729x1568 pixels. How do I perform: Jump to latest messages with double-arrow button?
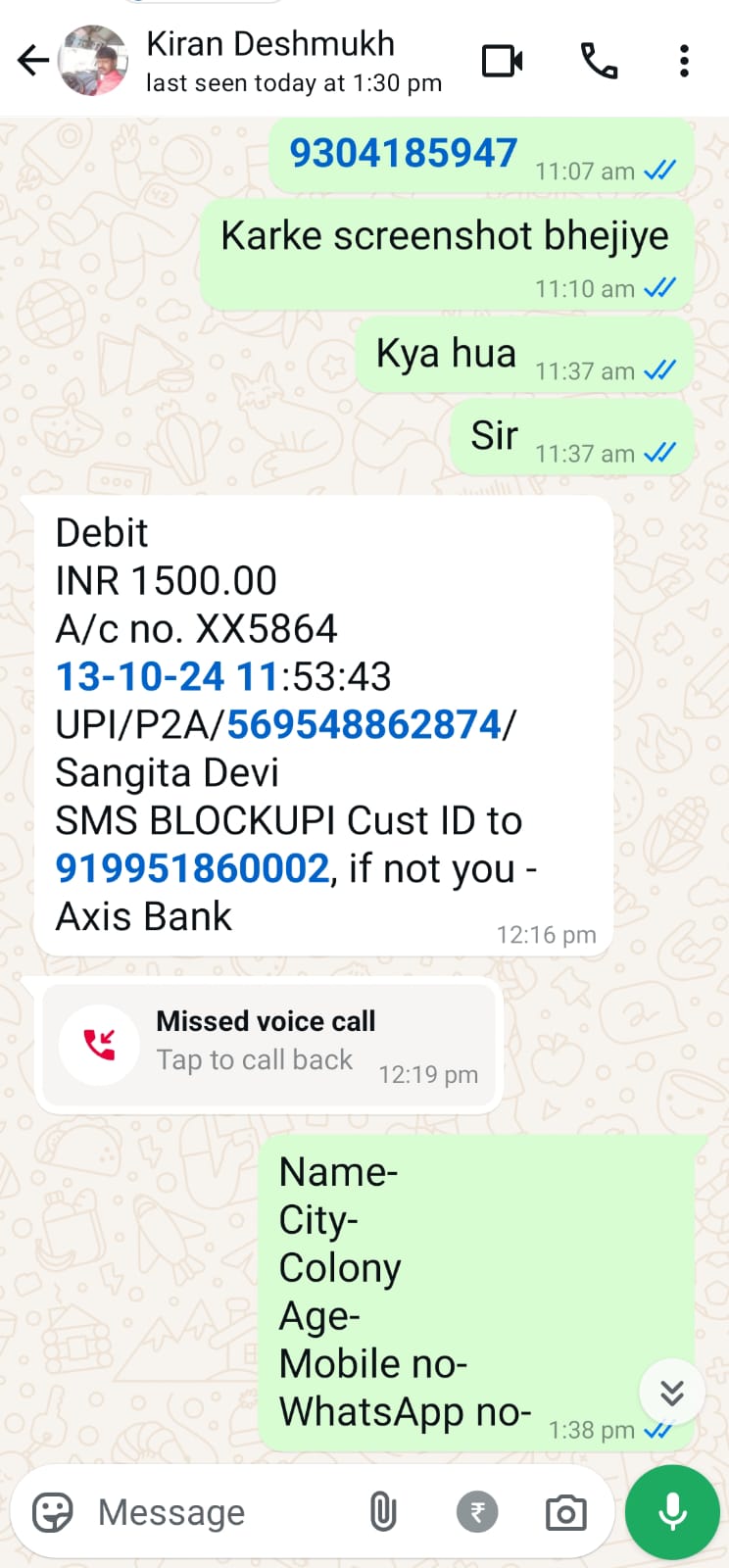[x=671, y=1392]
